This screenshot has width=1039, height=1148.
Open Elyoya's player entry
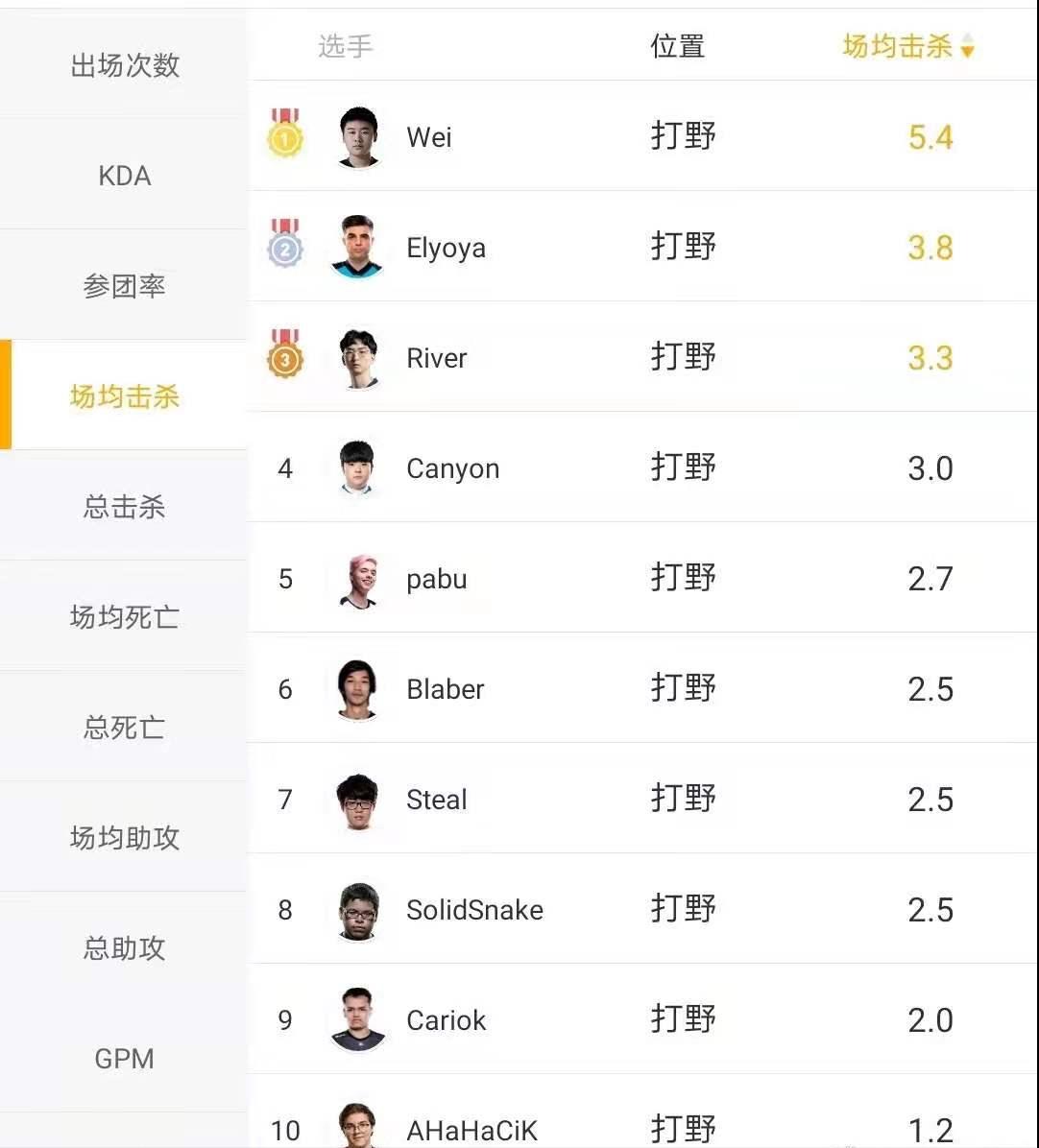coord(446,248)
